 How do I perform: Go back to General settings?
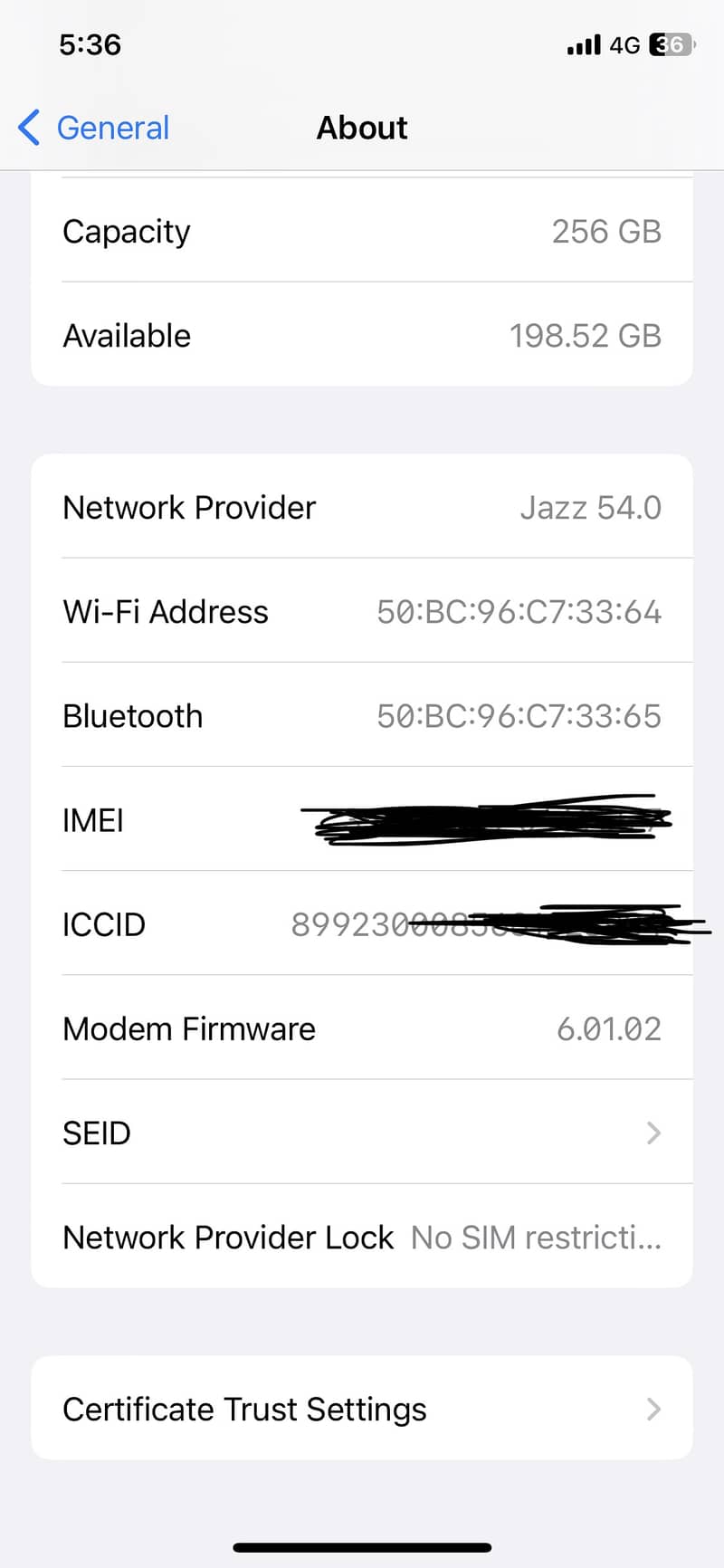pos(94,128)
